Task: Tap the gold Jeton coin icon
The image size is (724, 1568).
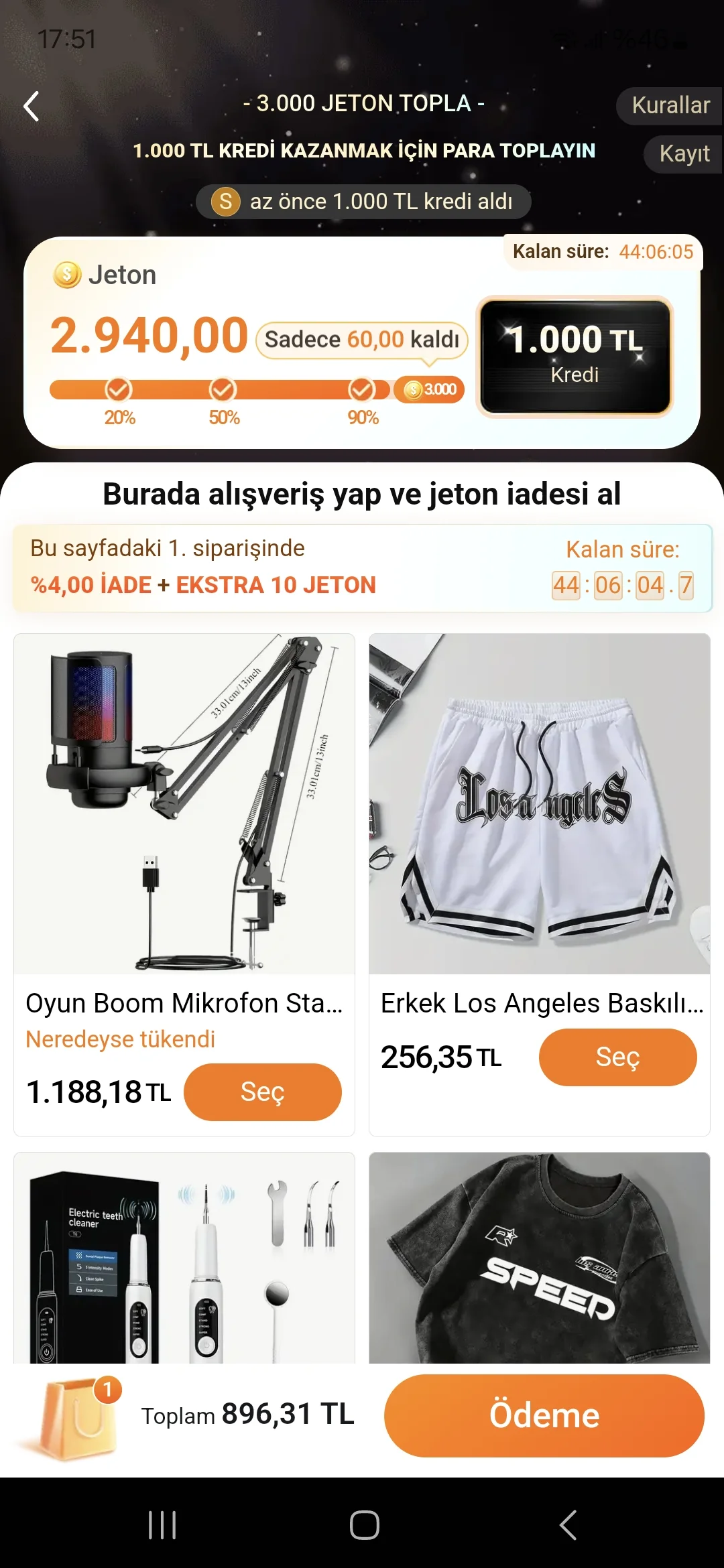Action: 66,274
